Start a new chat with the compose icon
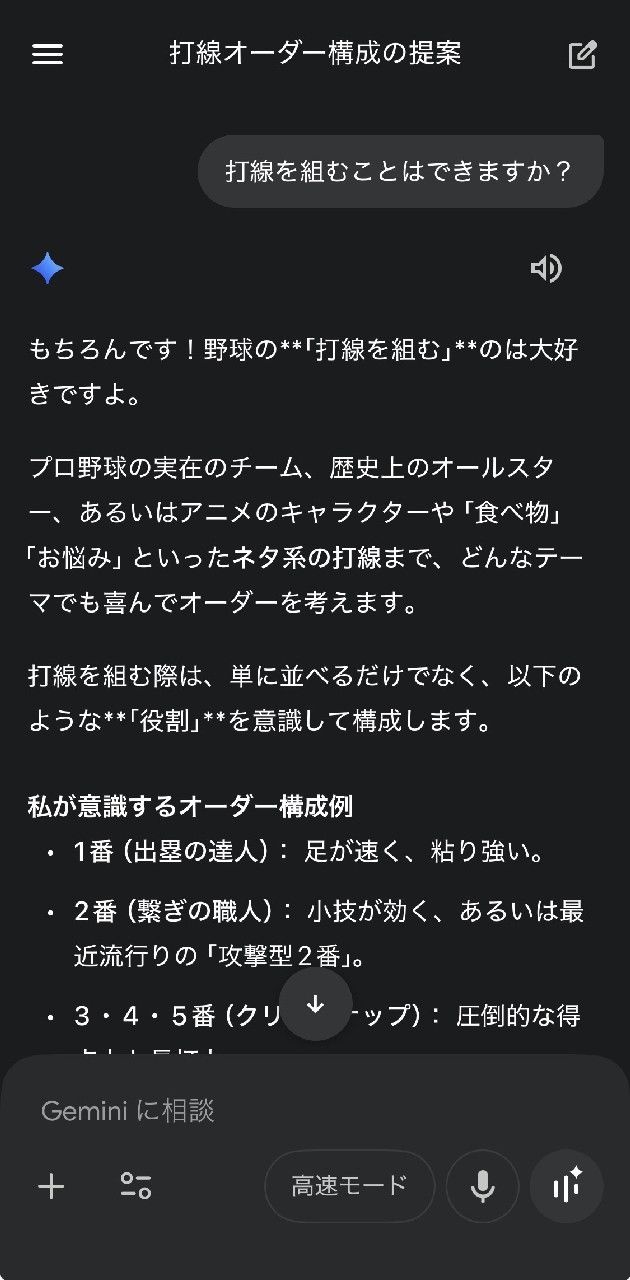Viewport: 630px width, 1280px height. click(x=582, y=54)
